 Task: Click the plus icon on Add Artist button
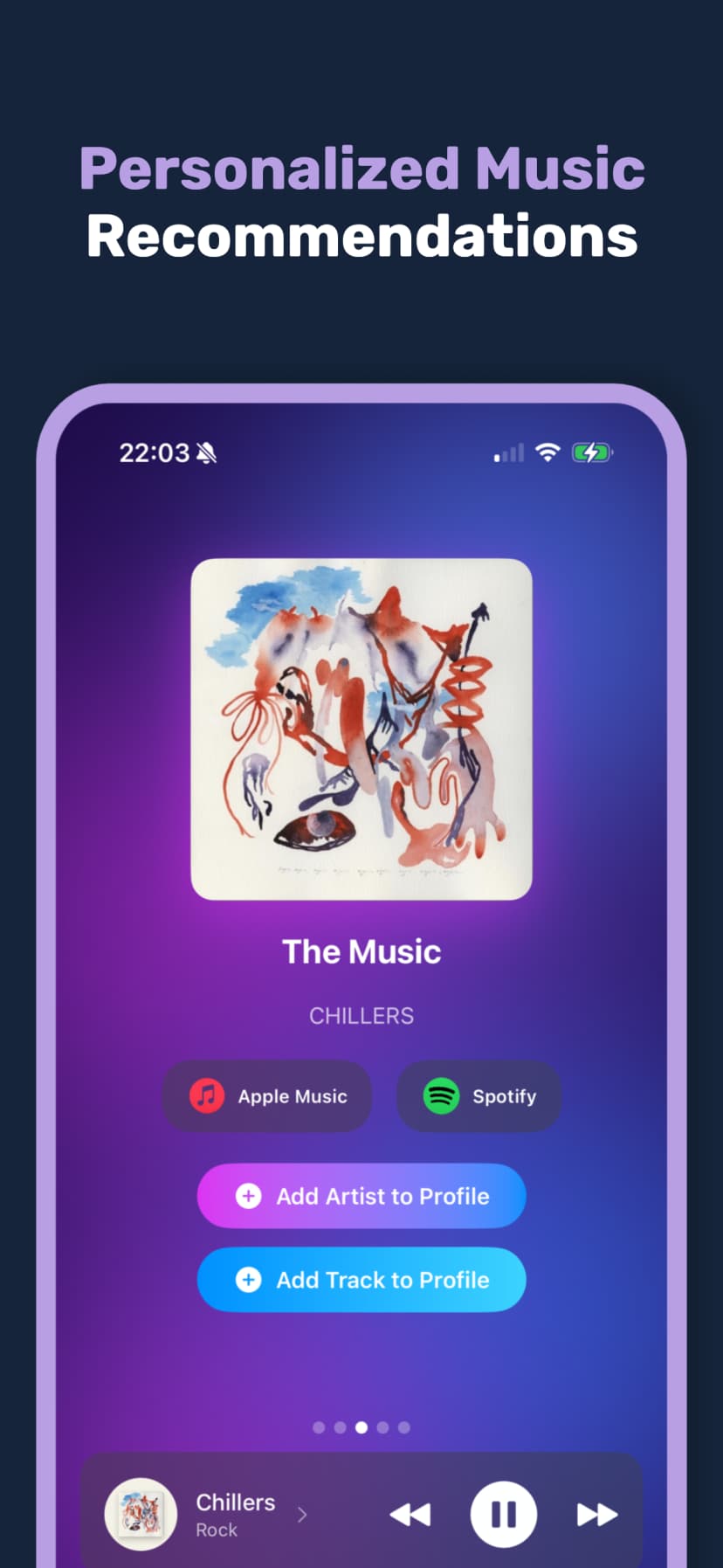(249, 1196)
